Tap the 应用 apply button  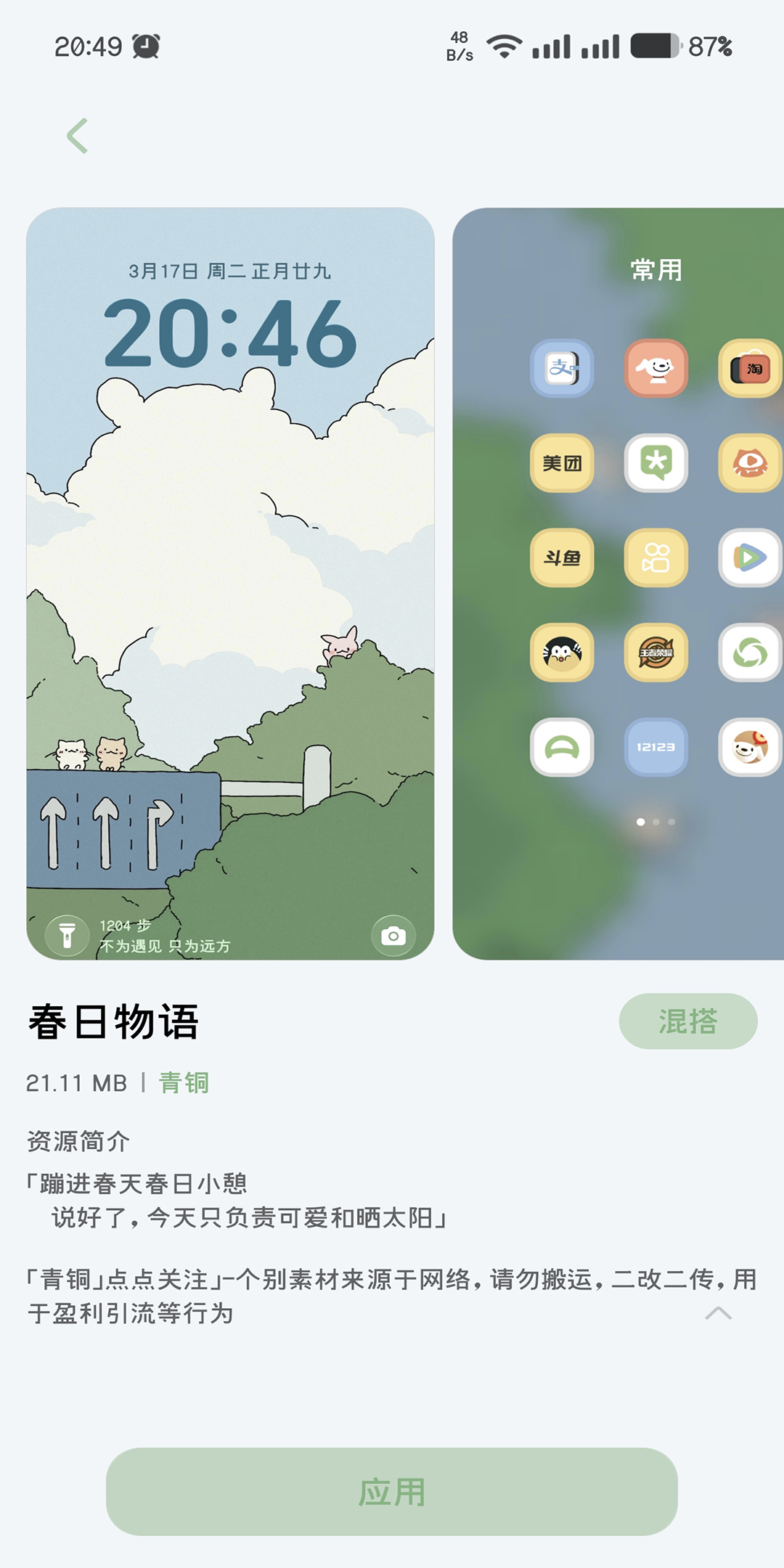[391, 1491]
